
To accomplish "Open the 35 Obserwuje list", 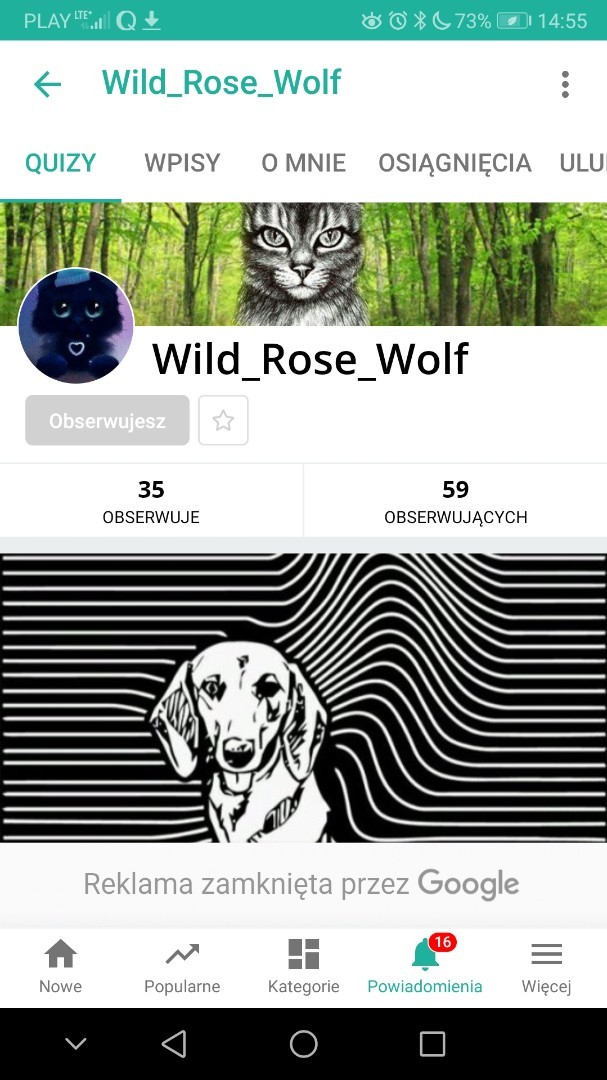I will (x=151, y=501).
